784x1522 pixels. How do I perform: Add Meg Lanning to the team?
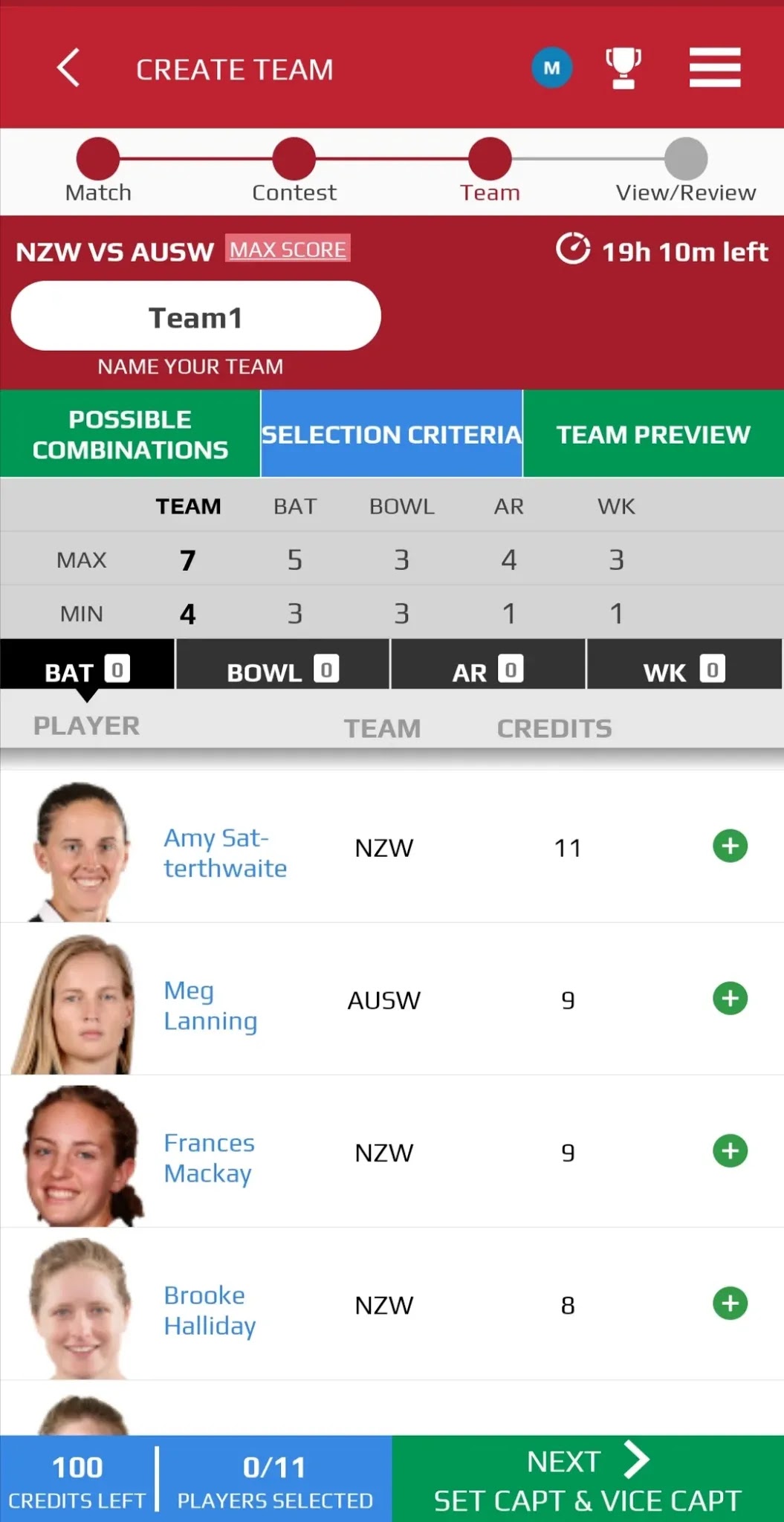pos(730,998)
